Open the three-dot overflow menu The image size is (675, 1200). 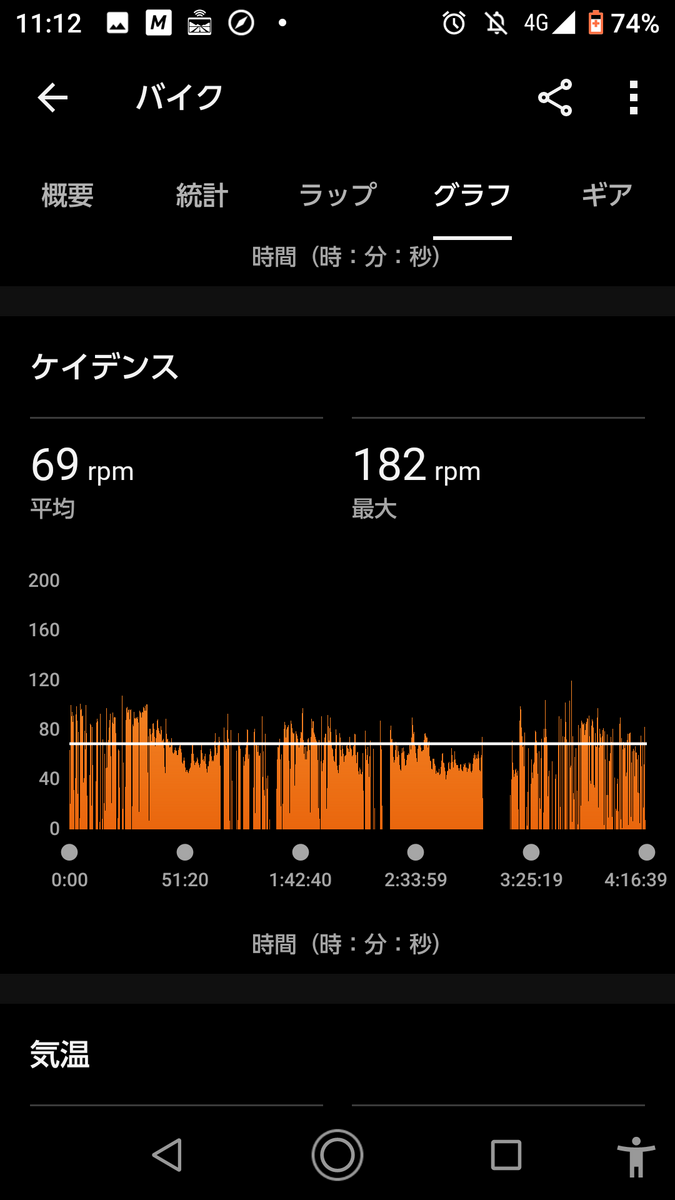[x=633, y=98]
